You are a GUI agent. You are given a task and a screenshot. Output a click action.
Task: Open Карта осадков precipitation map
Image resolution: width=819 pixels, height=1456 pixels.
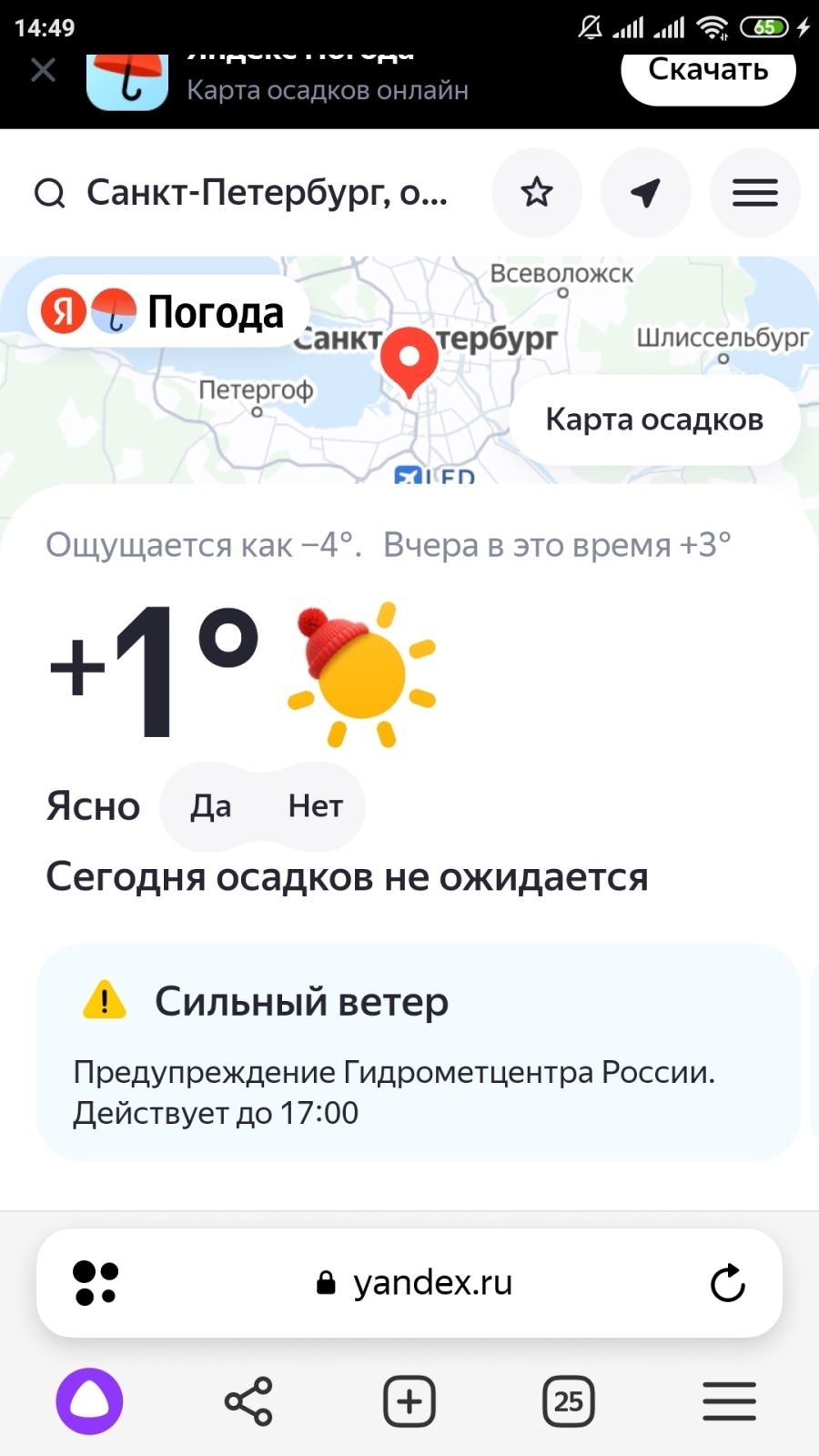click(x=654, y=420)
